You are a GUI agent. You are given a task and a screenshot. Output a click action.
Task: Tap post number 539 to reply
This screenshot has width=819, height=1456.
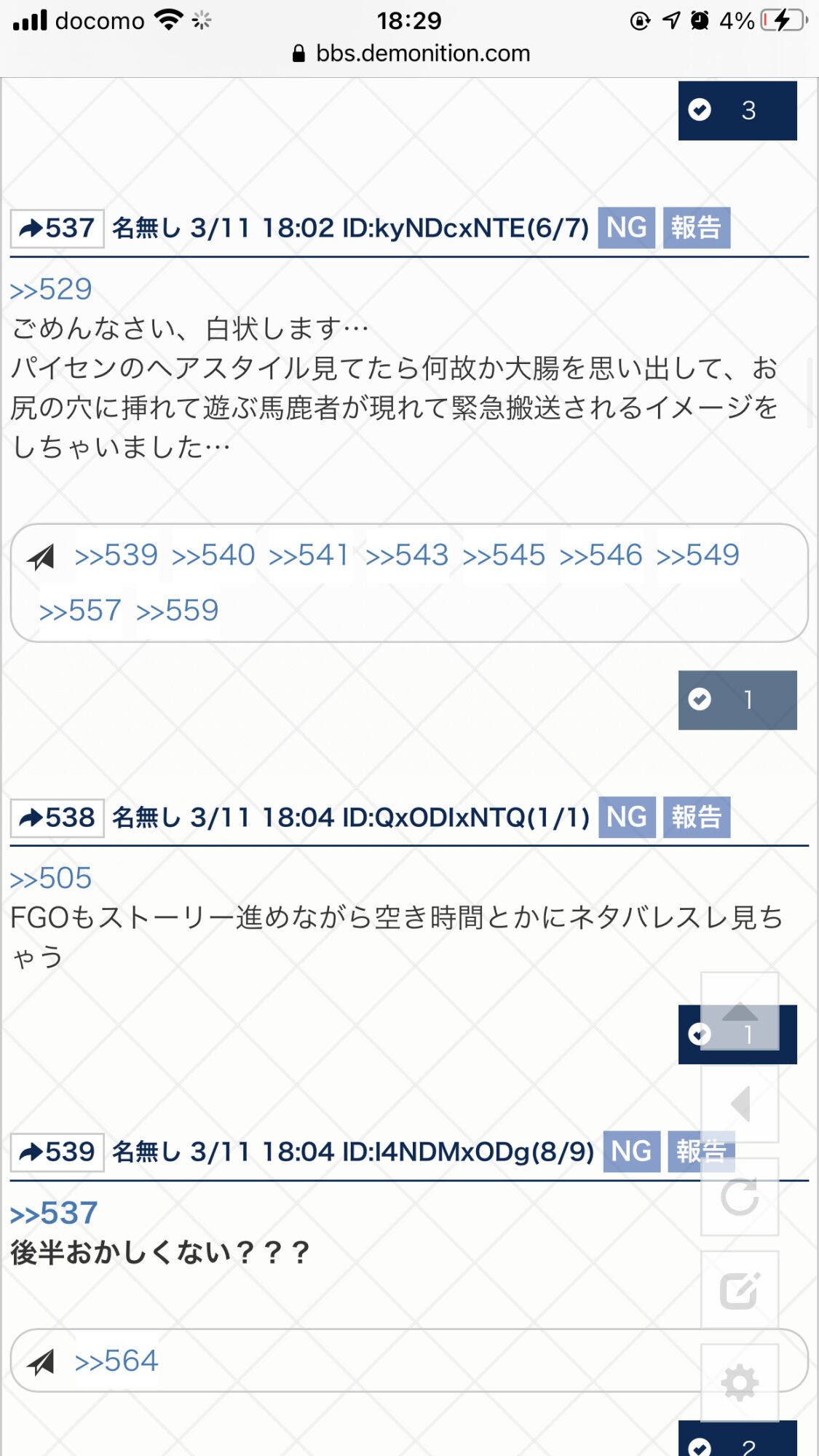[58, 1152]
